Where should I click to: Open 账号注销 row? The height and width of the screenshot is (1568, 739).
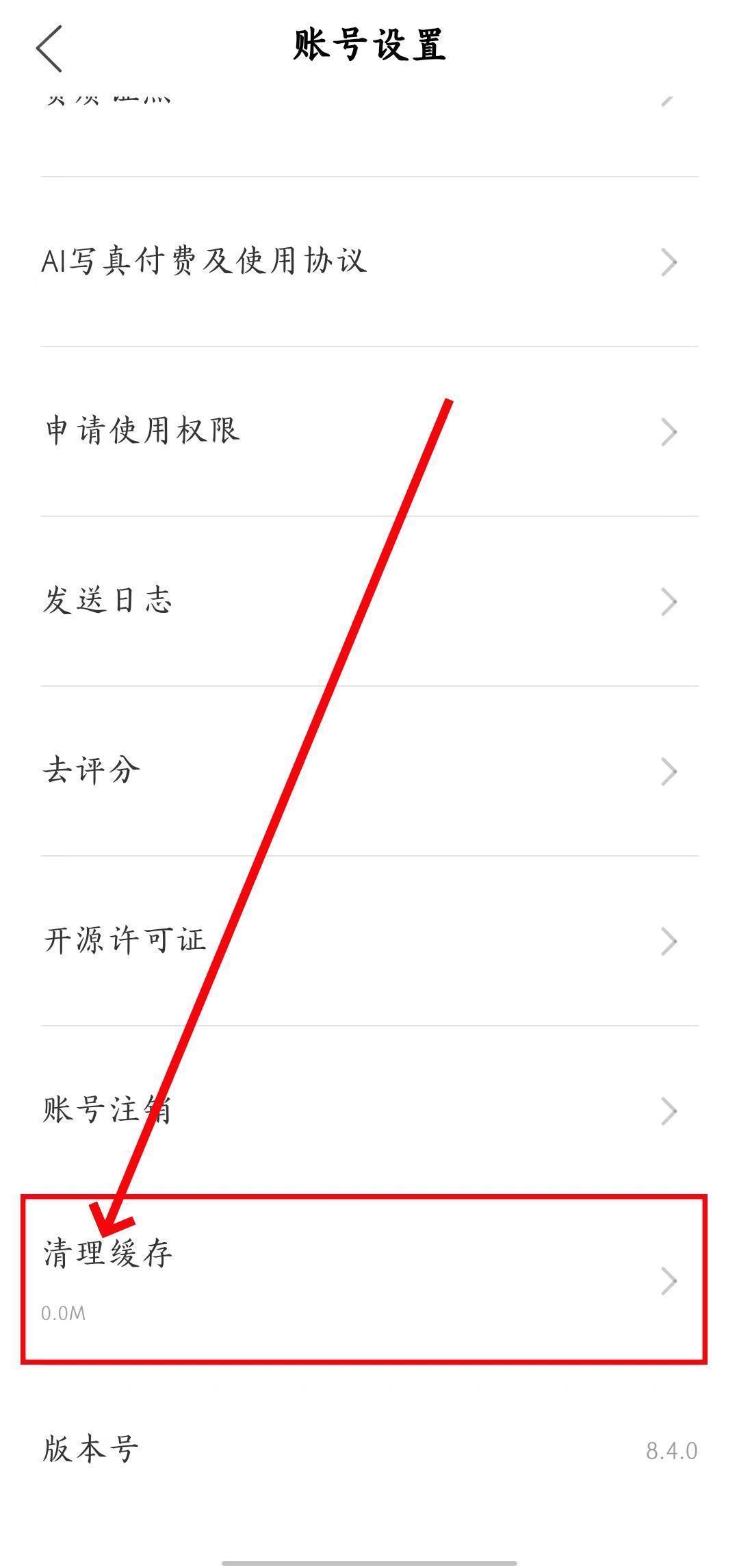pyautogui.click(x=369, y=1111)
